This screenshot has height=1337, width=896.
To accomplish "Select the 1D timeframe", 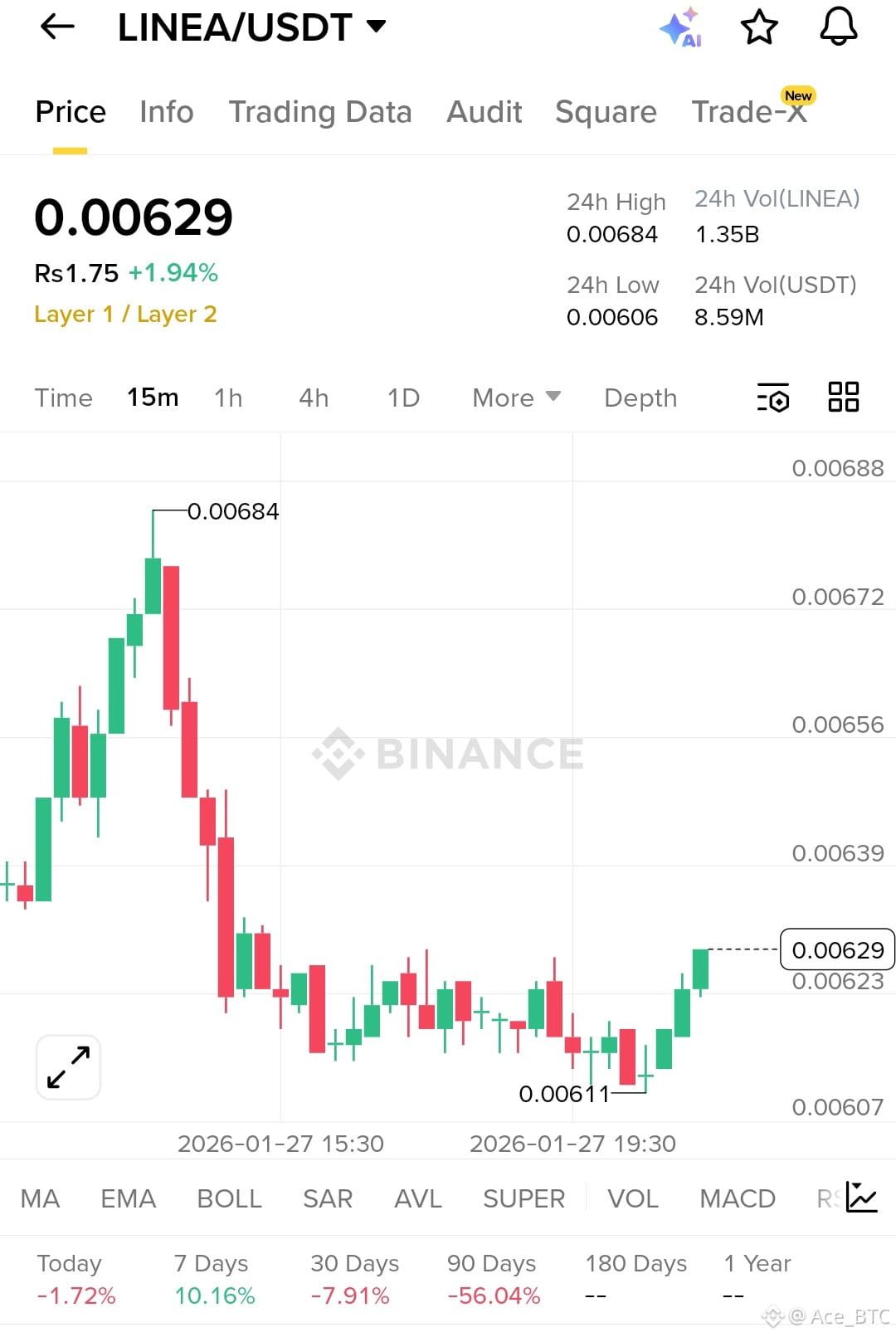I will coord(403,398).
